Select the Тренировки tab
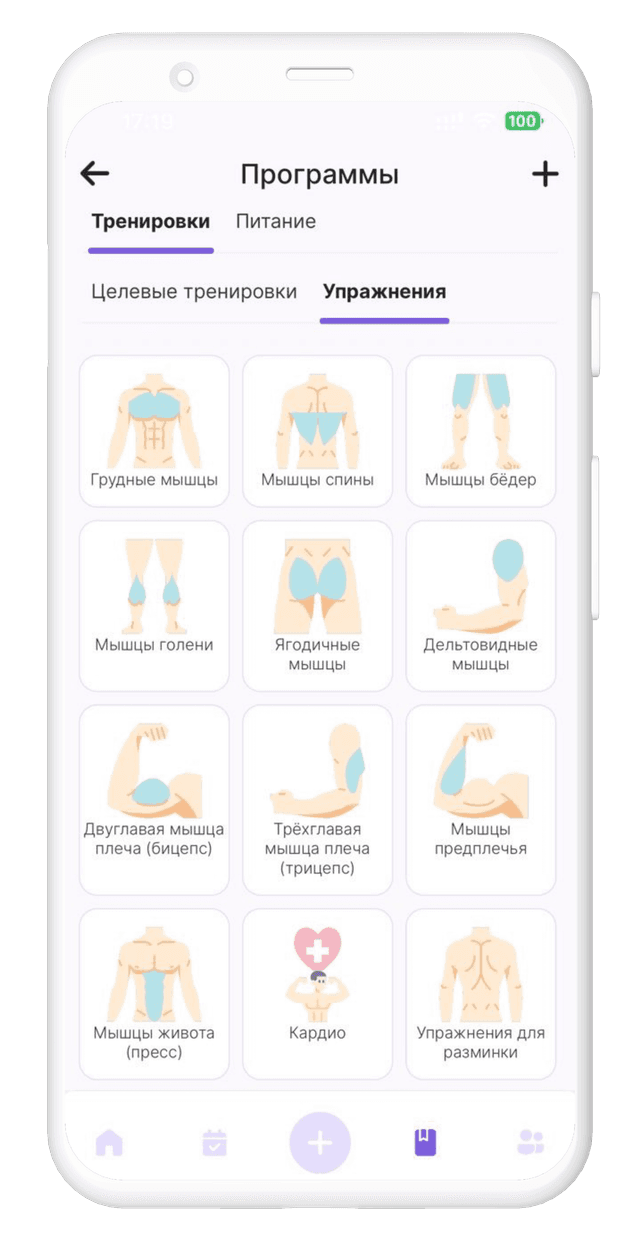This screenshot has width=640, height=1259. tap(151, 222)
